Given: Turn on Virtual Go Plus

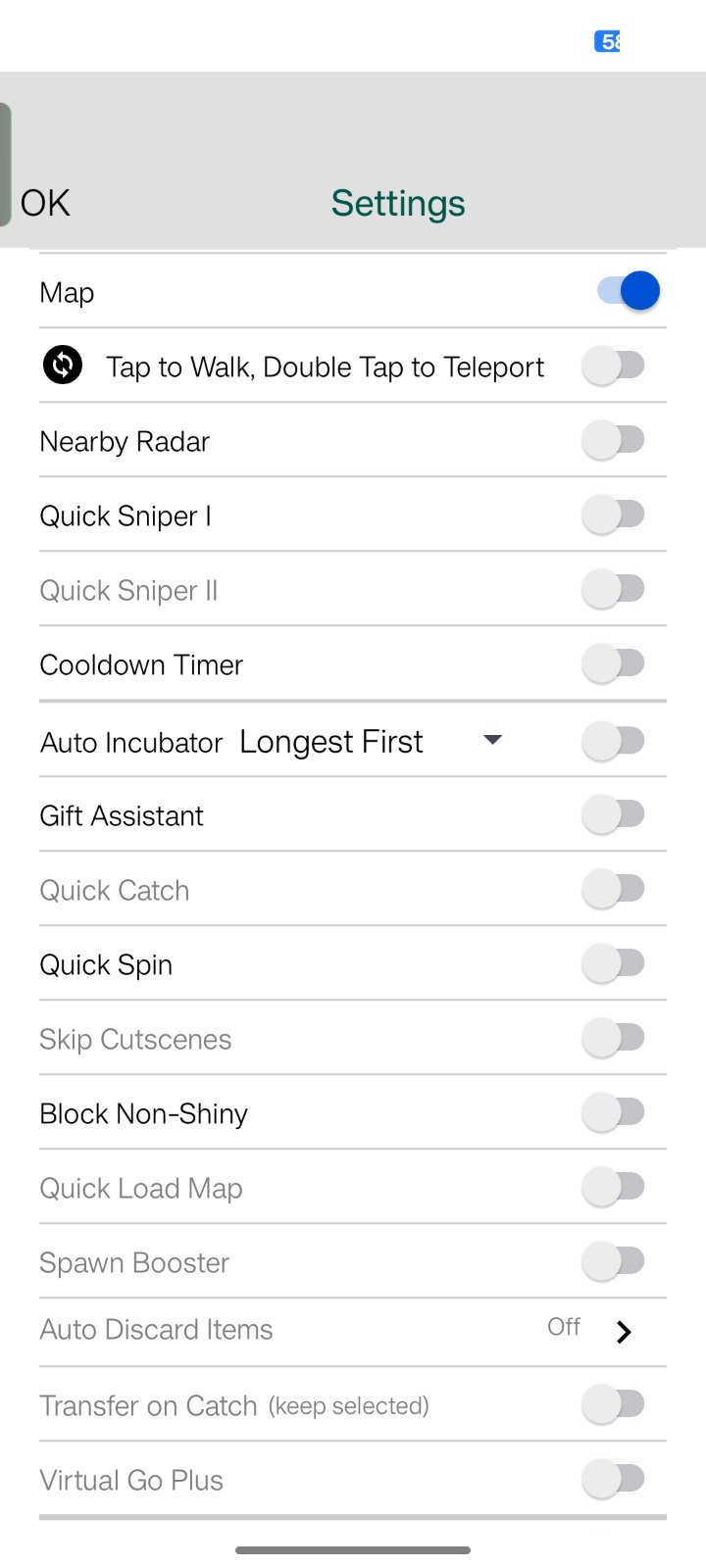Looking at the screenshot, I should pyautogui.click(x=613, y=1479).
